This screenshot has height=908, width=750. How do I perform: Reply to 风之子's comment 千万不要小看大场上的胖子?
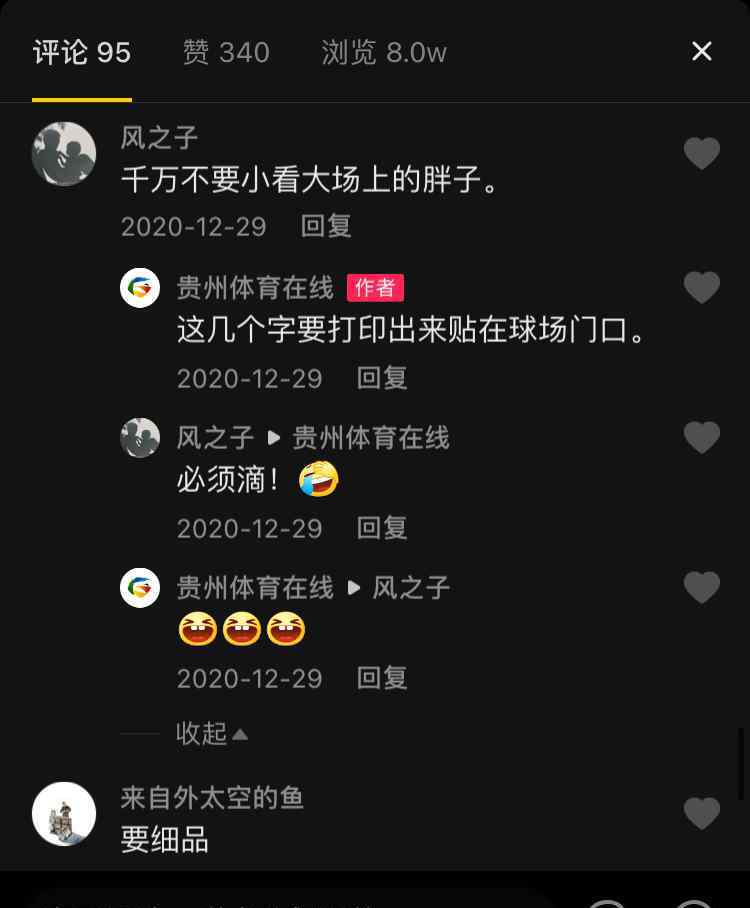[326, 226]
